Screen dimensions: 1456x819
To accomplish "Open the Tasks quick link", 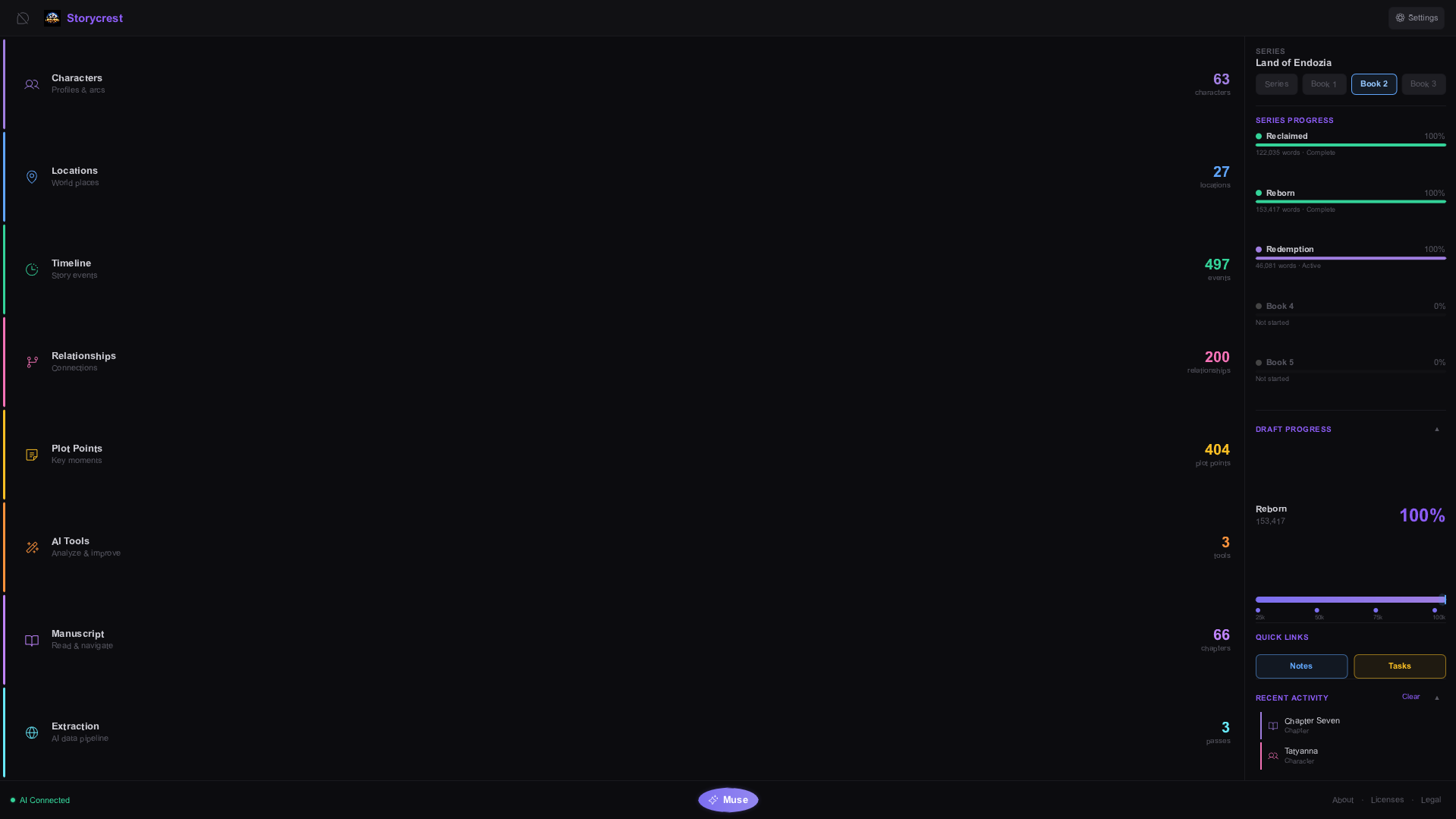I will pos(1399,666).
